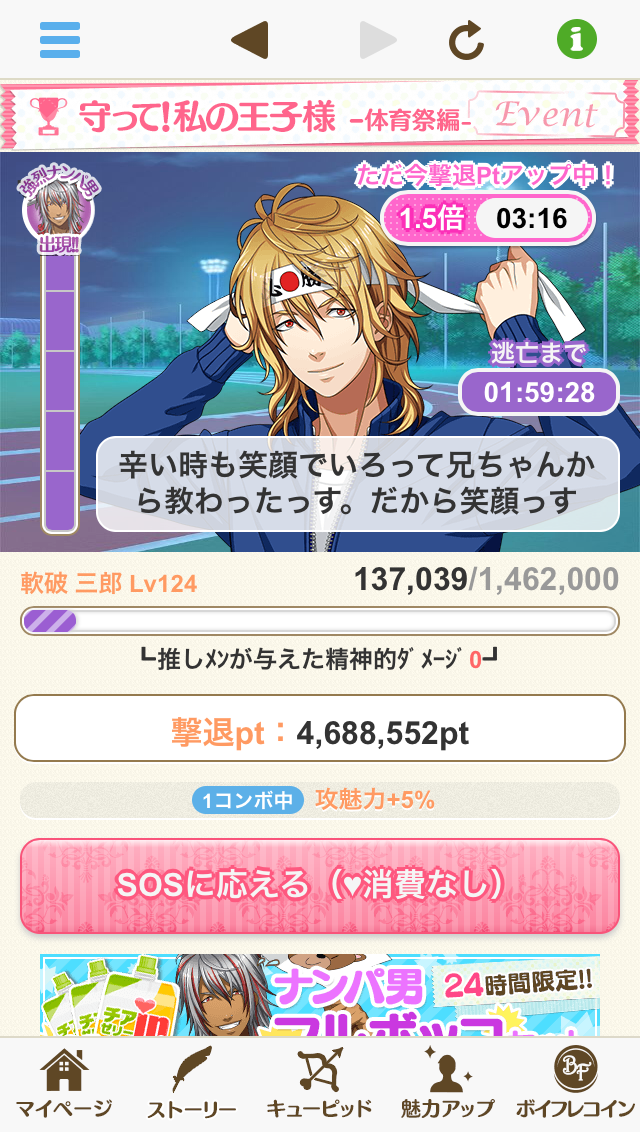Go to マイページ tab

(63, 1086)
